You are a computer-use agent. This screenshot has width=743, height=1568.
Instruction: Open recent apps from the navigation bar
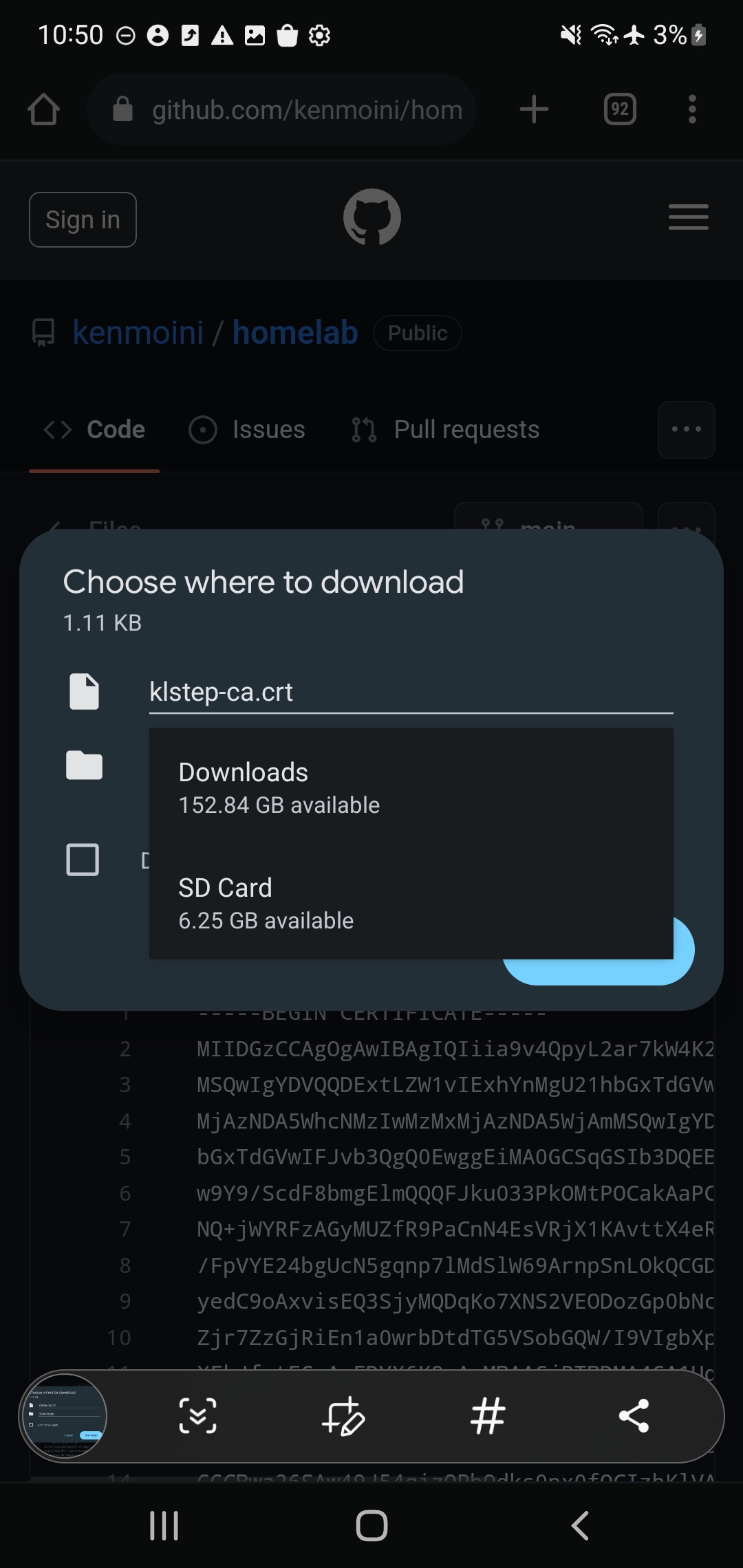click(x=164, y=1525)
